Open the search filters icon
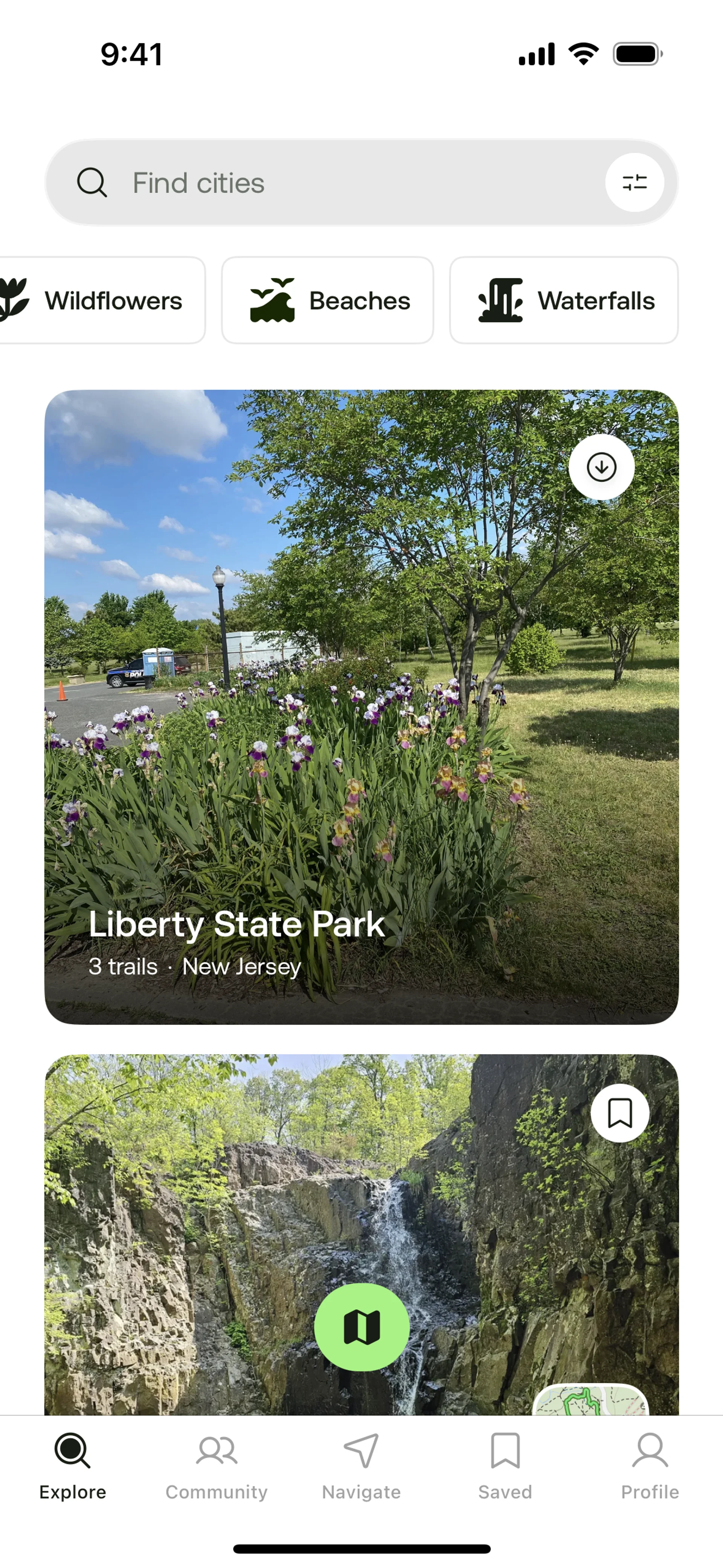The width and height of the screenshot is (723, 1568). [634, 183]
